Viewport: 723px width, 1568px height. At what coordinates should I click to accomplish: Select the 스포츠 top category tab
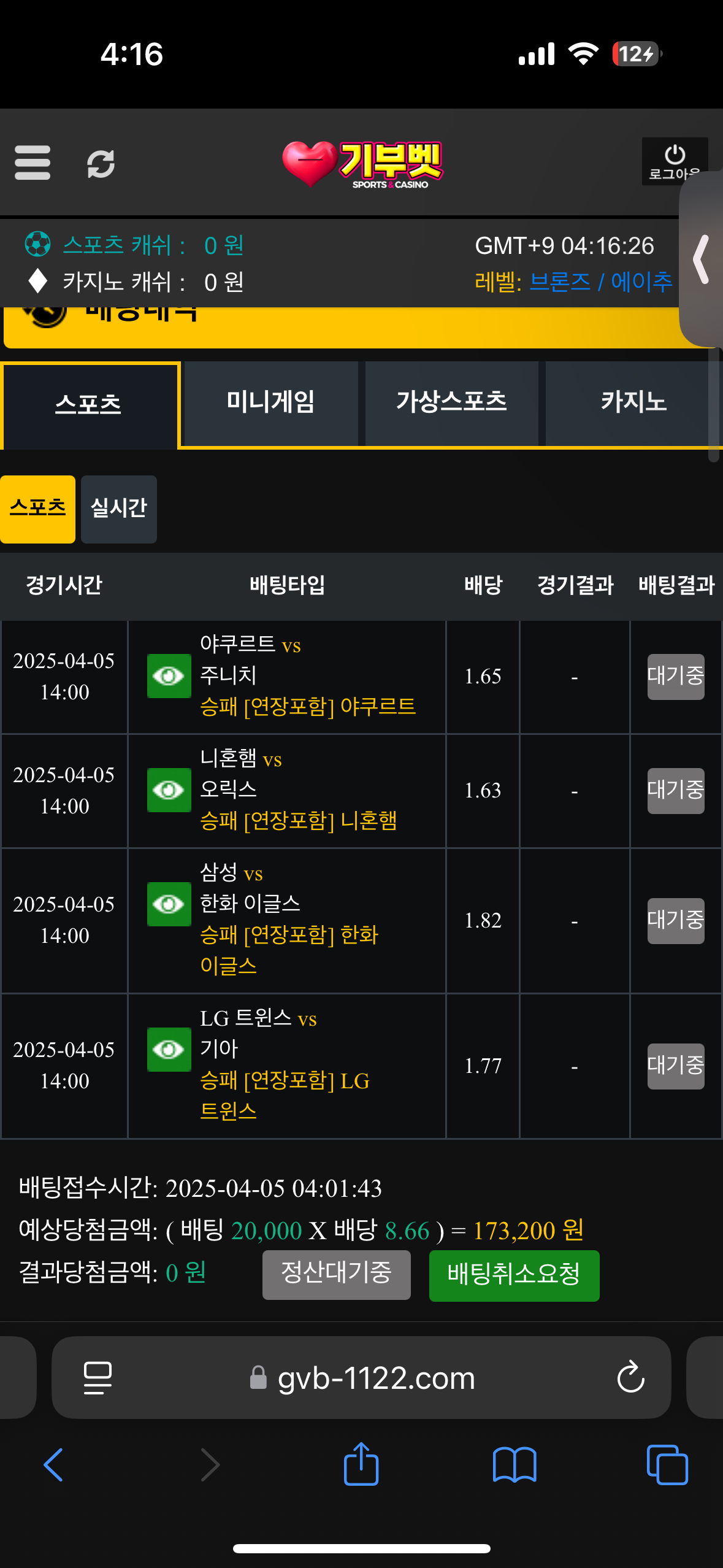tap(90, 404)
